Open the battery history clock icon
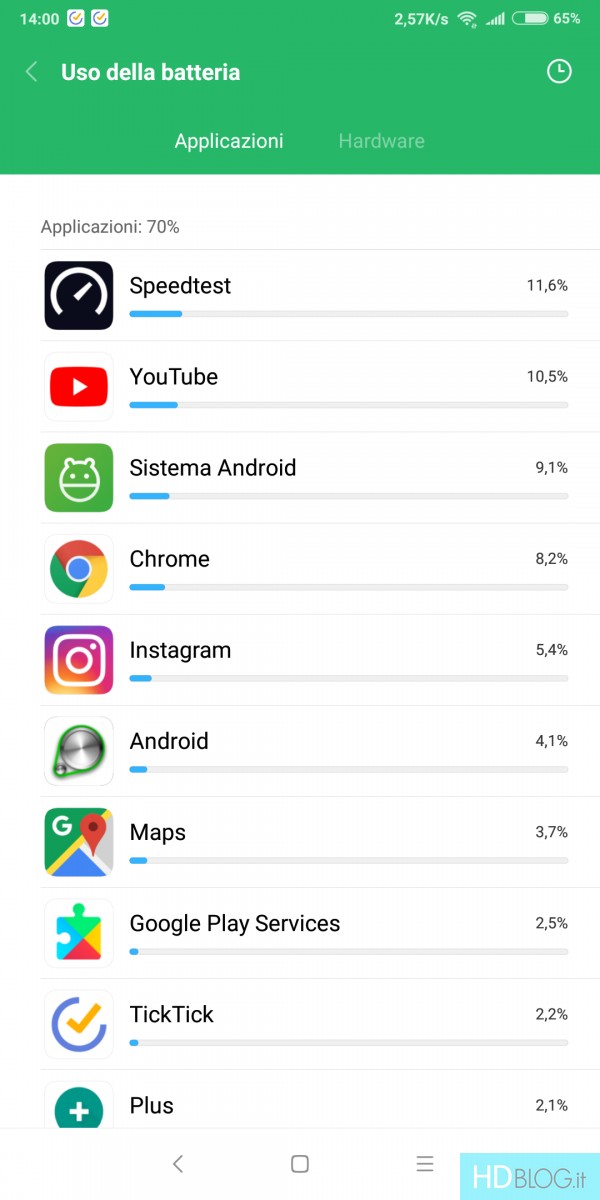Image resolution: width=600 pixels, height=1200 pixels. point(559,71)
